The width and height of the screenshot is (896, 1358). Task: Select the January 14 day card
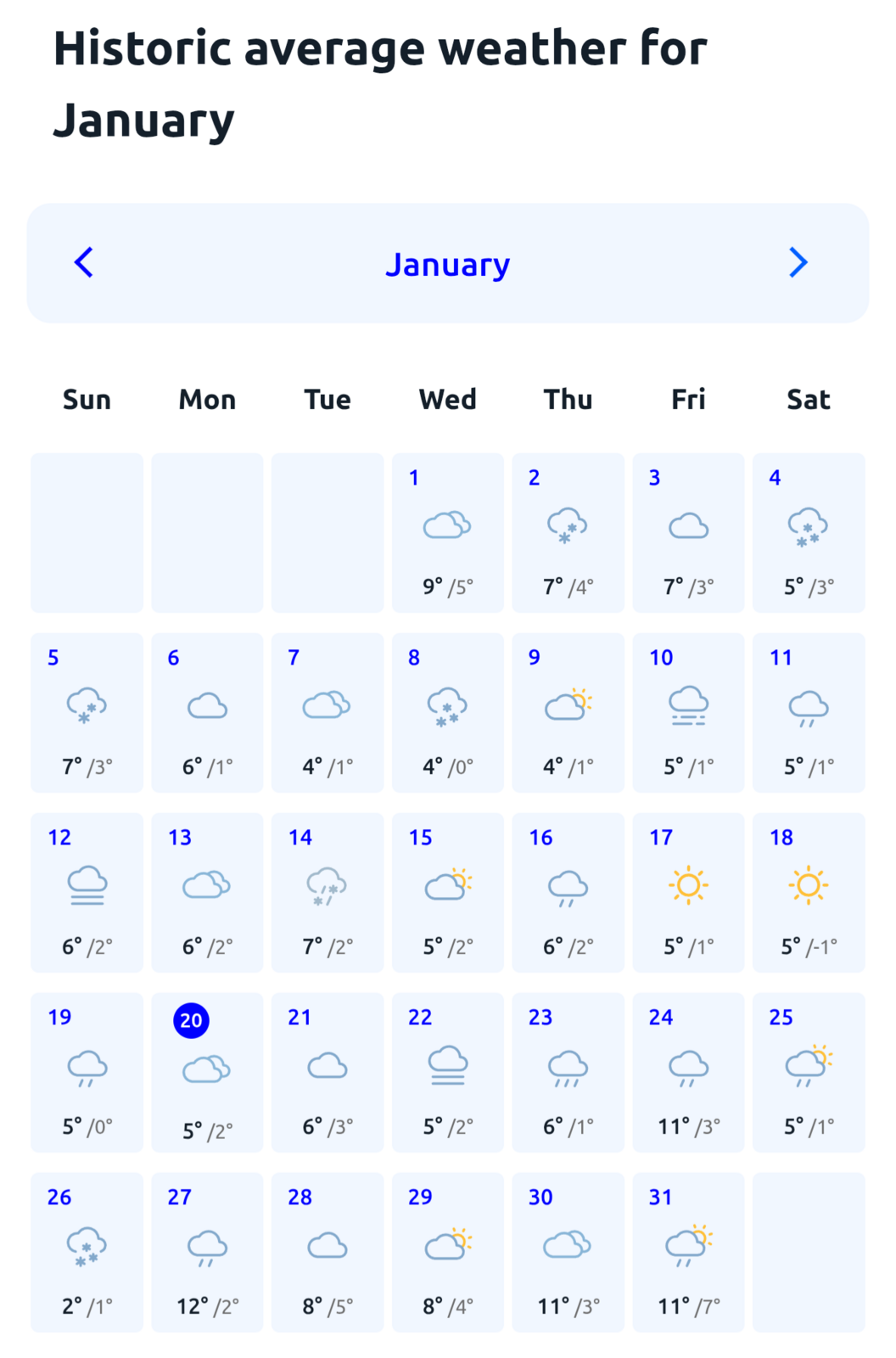tap(328, 893)
